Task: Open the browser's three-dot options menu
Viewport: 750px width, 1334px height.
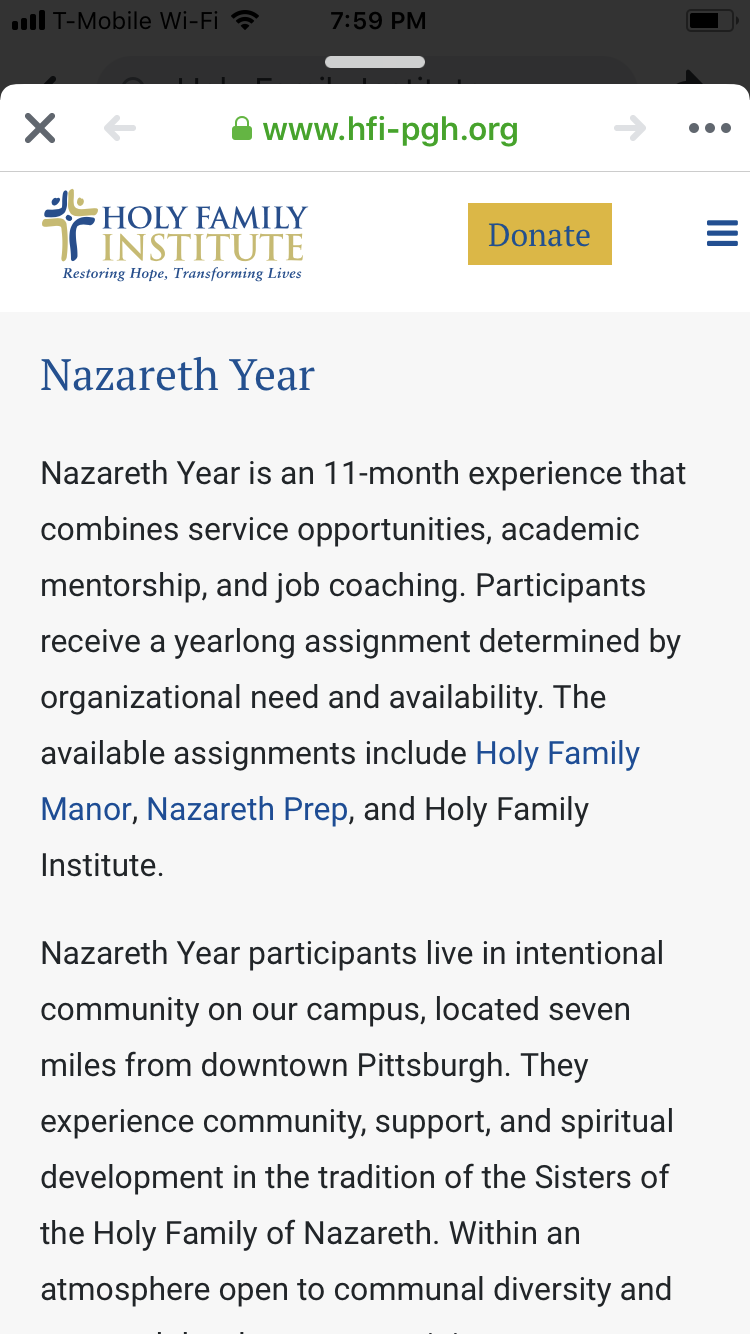Action: point(710,128)
